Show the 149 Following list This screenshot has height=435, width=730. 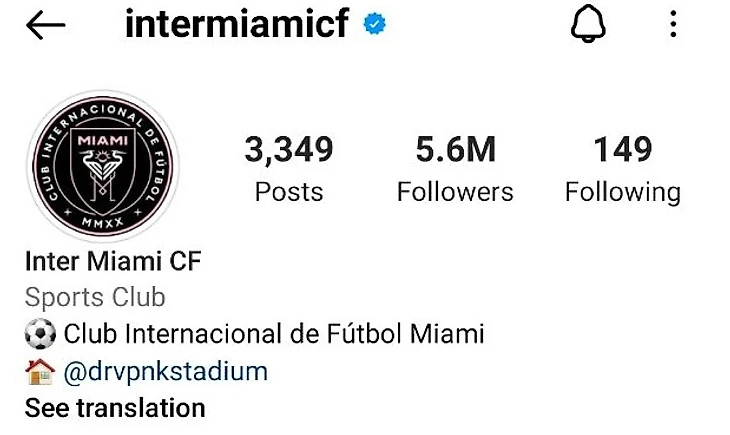(x=622, y=169)
